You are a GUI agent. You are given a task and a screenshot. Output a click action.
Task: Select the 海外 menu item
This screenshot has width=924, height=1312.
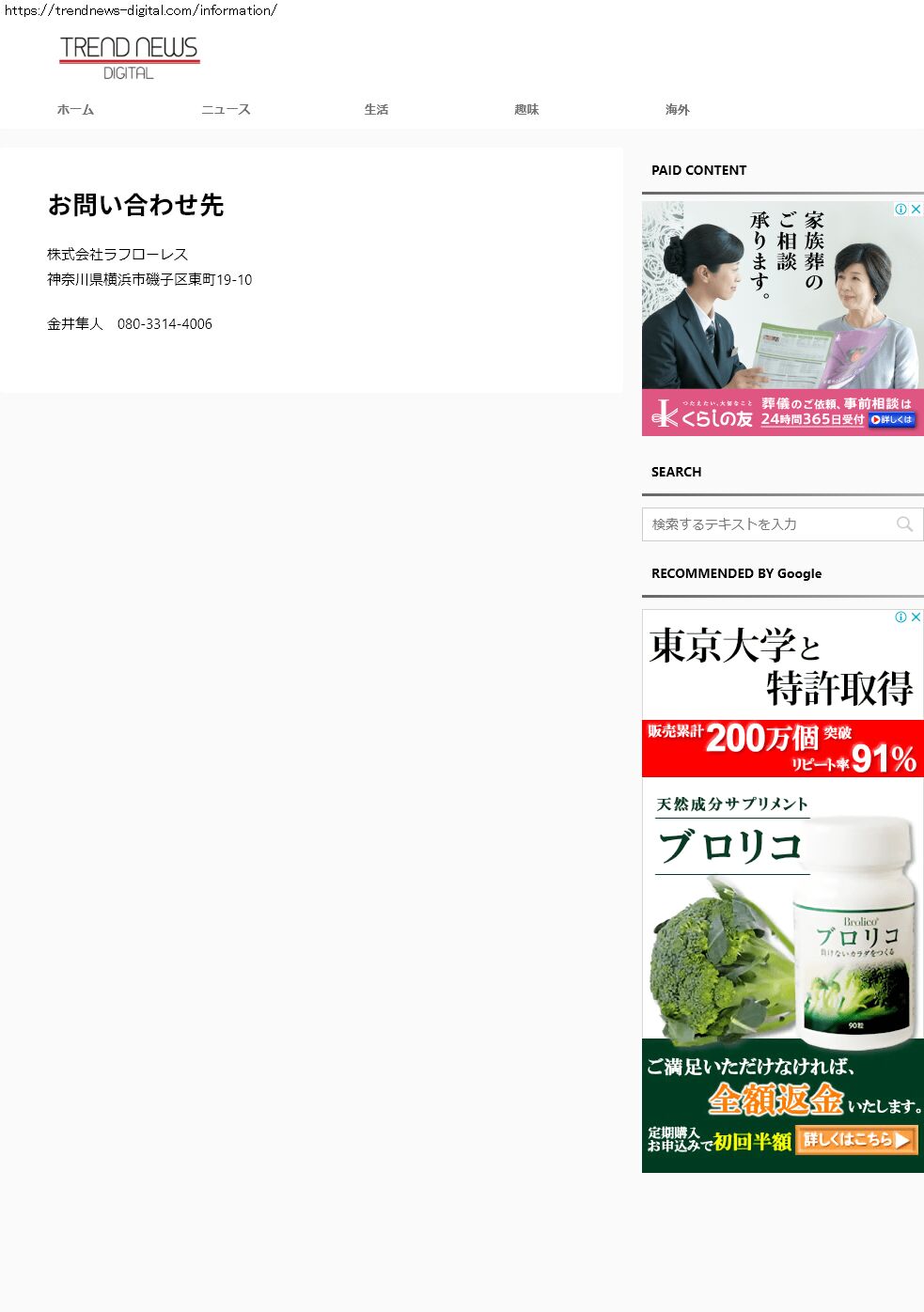click(x=677, y=110)
